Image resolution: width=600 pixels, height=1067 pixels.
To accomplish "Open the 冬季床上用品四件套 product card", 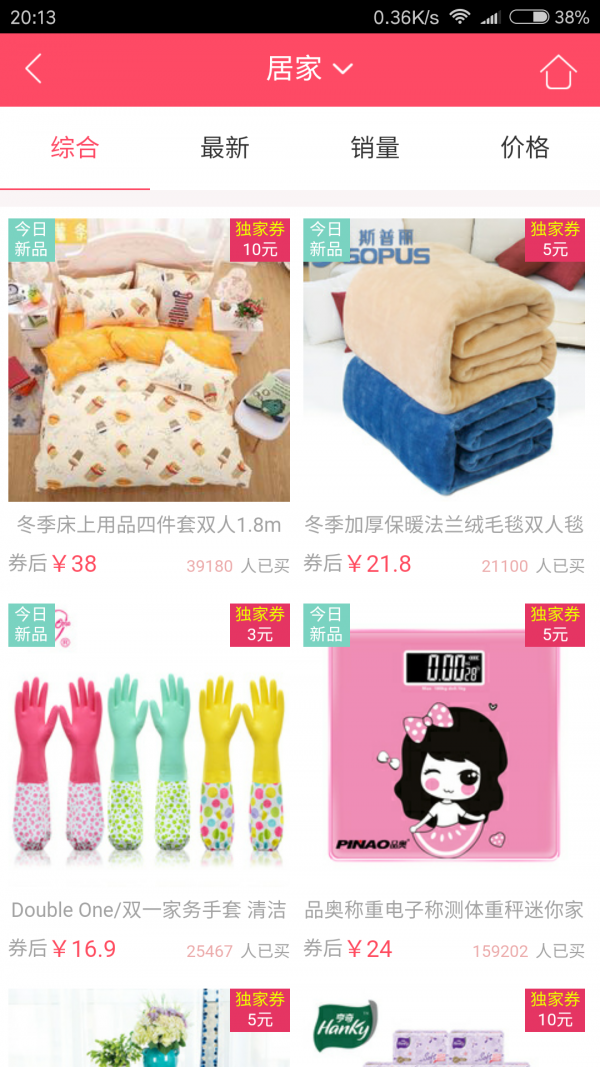I will (x=149, y=360).
